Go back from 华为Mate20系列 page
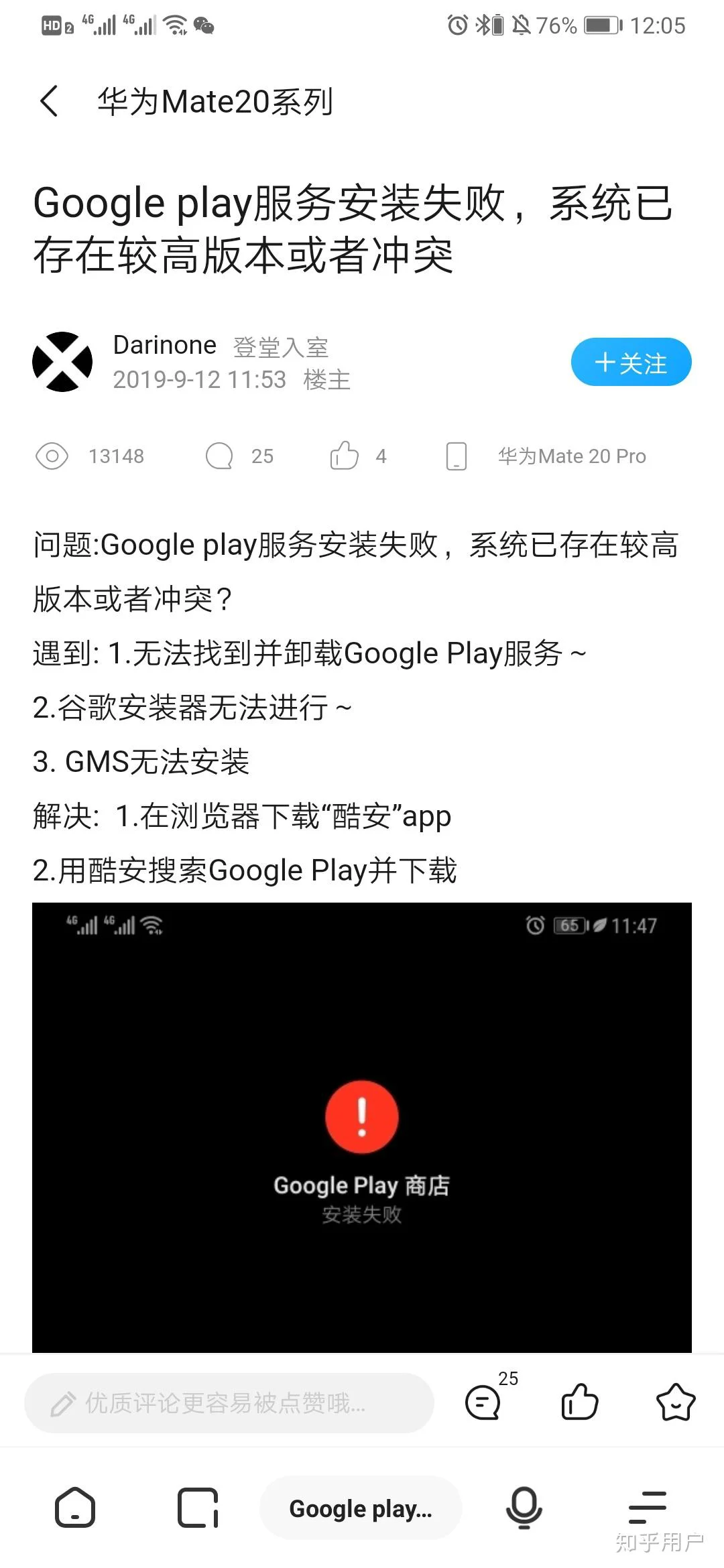The width and height of the screenshot is (724, 1568). tap(50, 102)
